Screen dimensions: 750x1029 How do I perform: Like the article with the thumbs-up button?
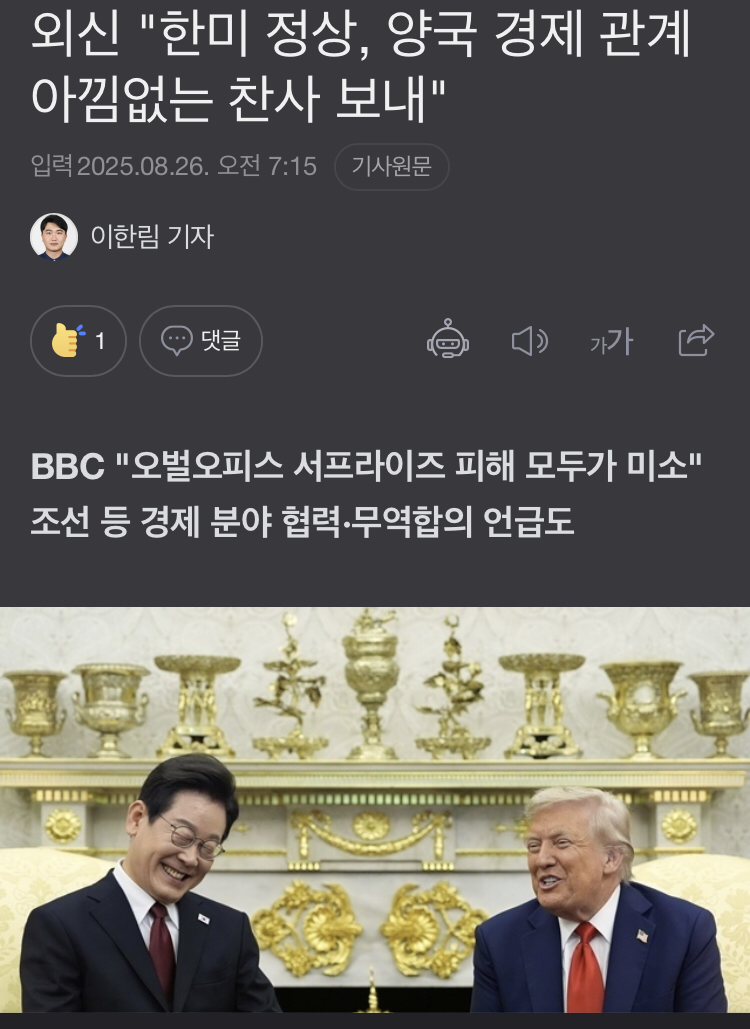(79, 341)
